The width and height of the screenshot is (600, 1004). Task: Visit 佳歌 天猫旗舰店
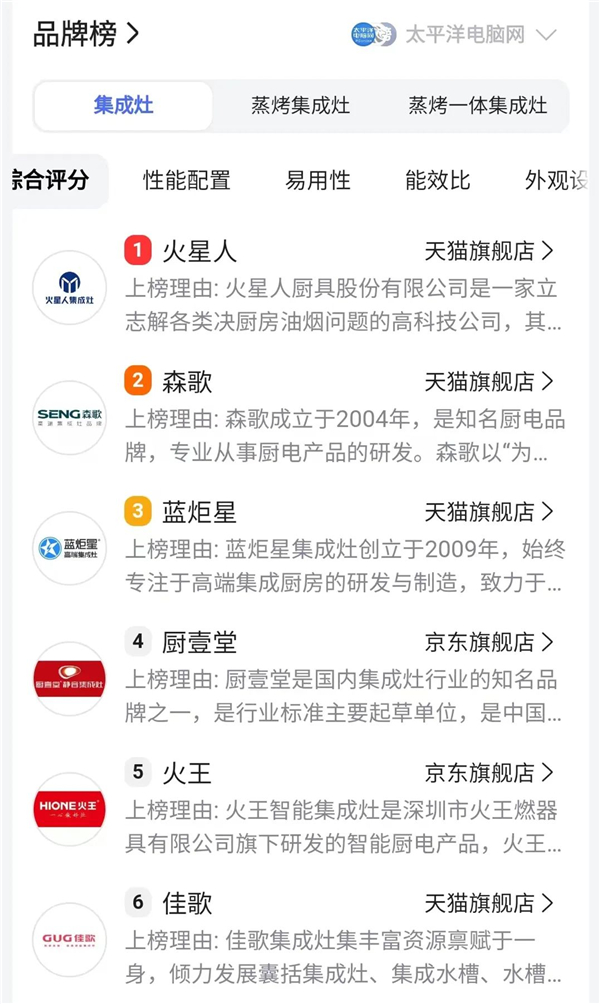(489, 904)
